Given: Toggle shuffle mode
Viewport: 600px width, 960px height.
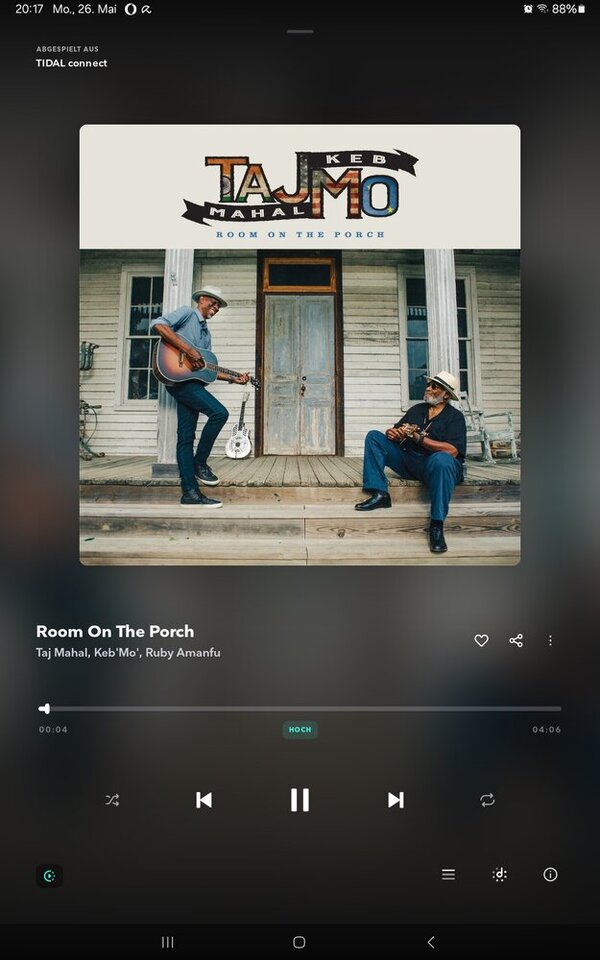Looking at the screenshot, I should point(112,800).
